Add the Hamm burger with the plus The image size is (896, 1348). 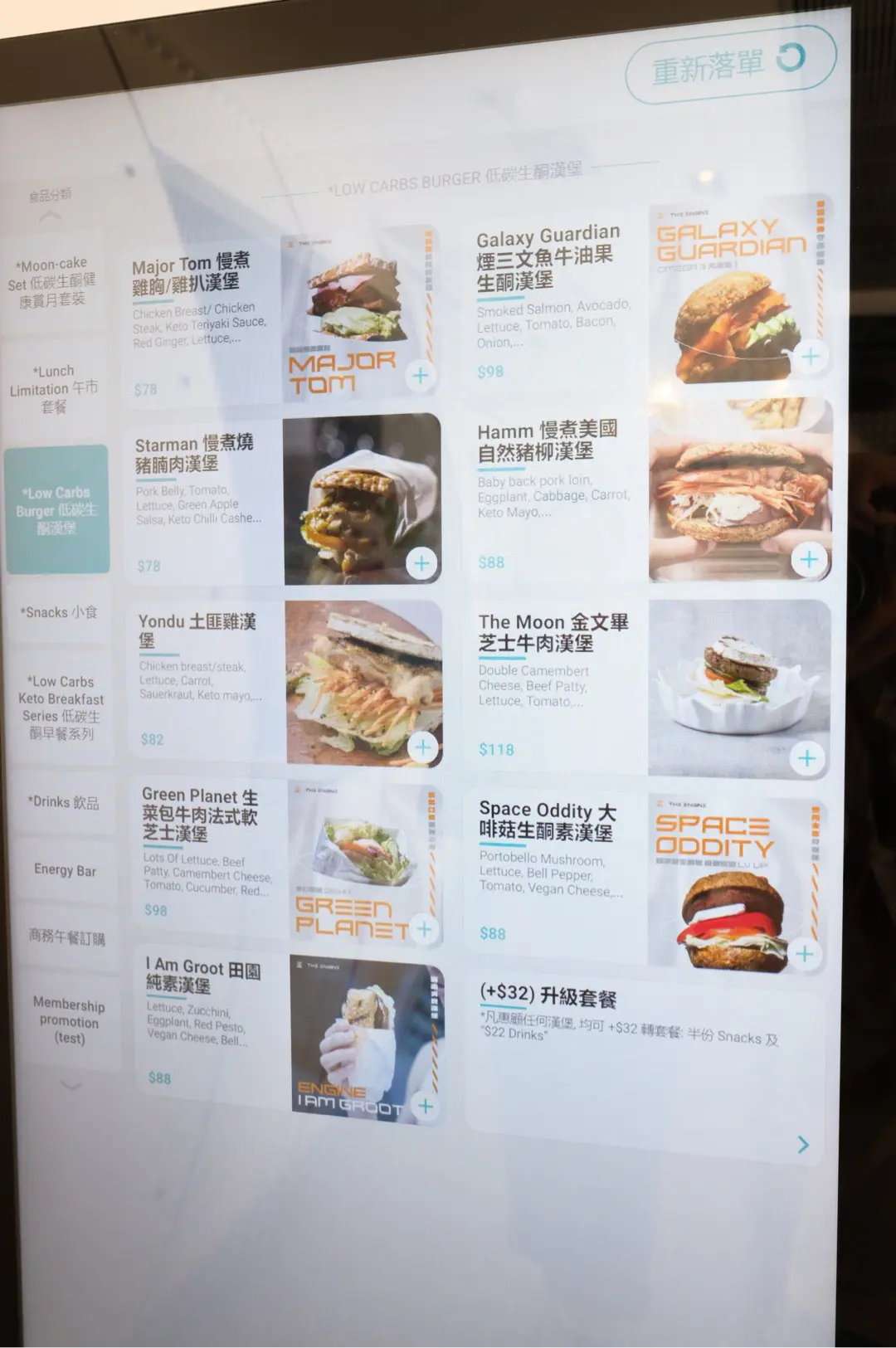(x=809, y=559)
